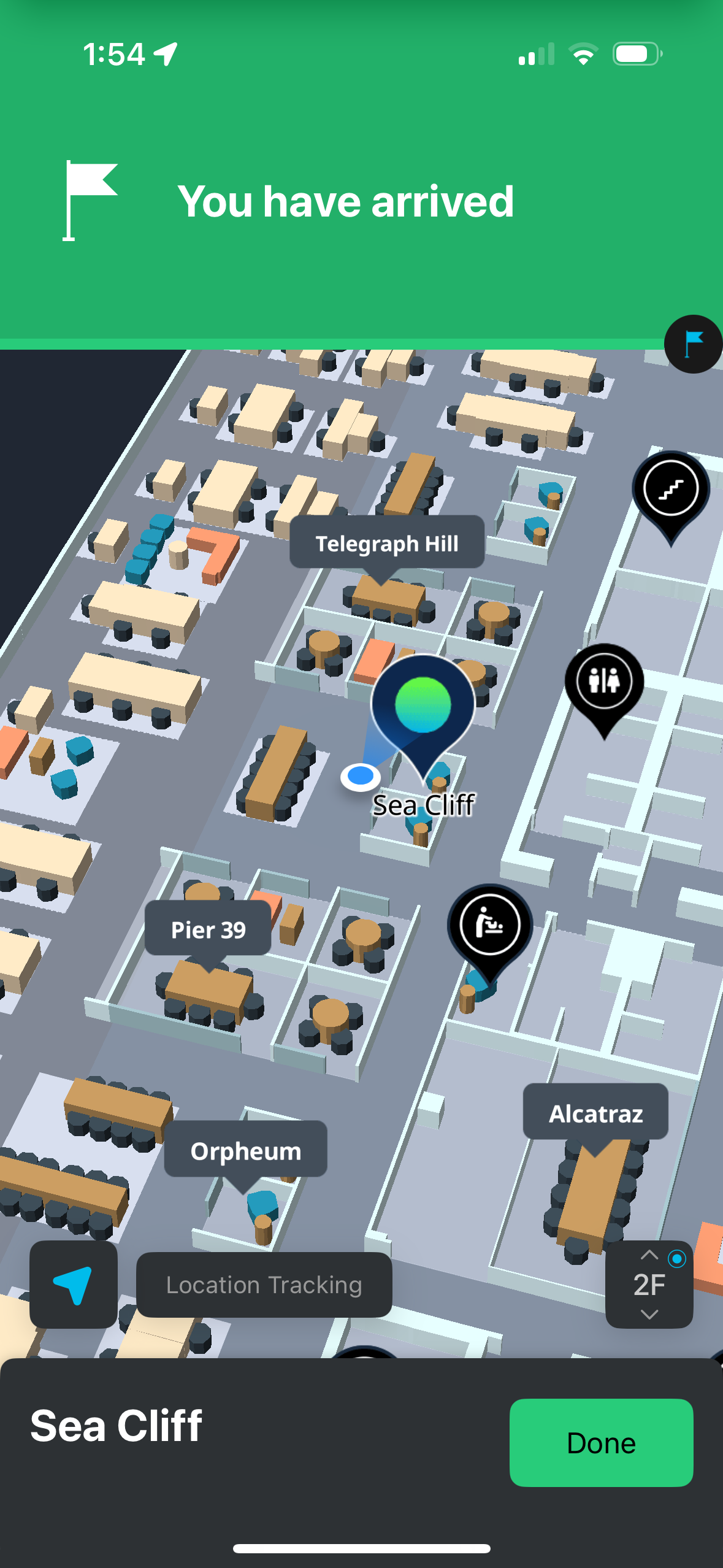
Task: Tap the Done button
Action: [601, 1442]
